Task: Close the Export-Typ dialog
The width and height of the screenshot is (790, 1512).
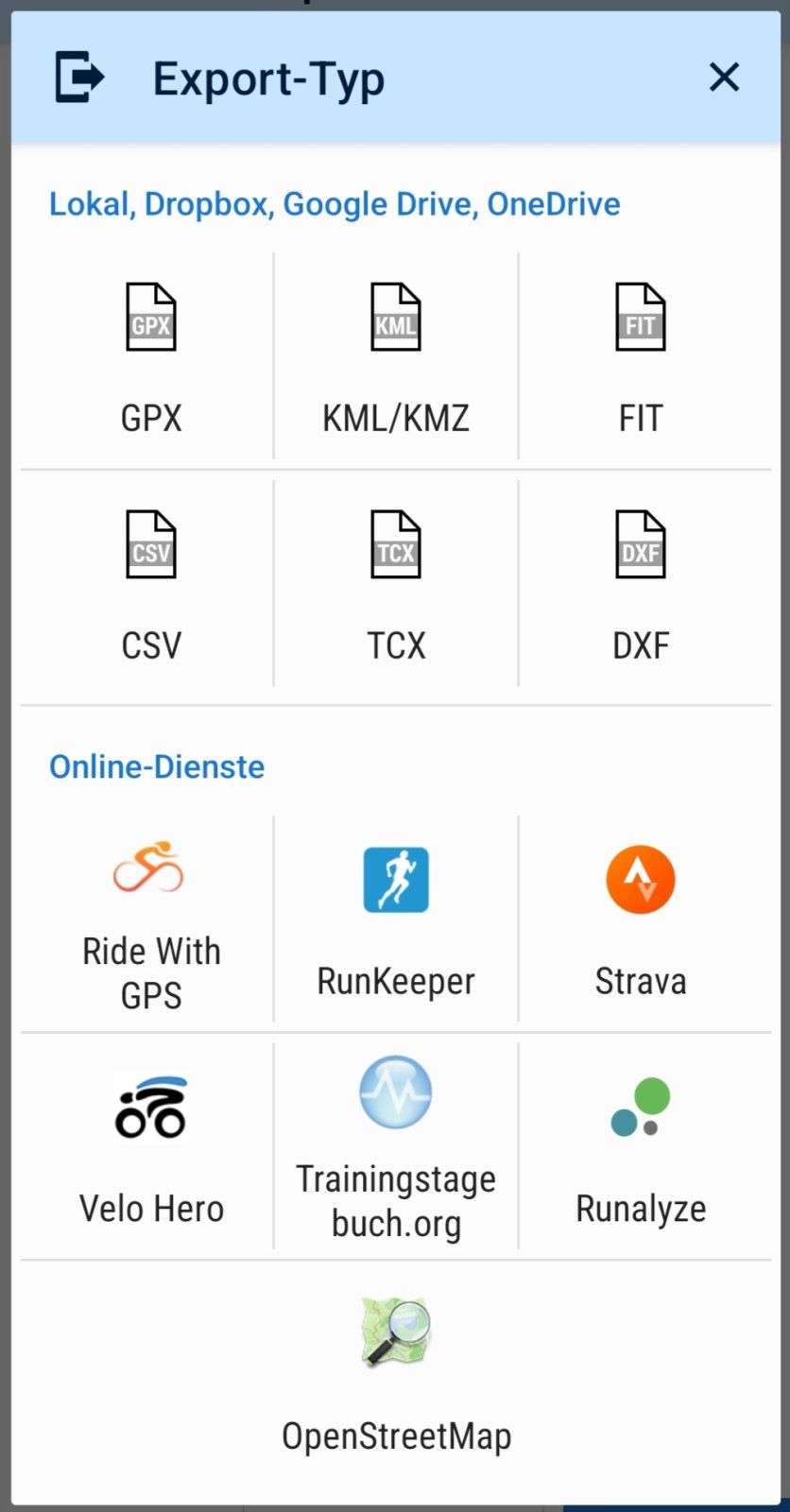Action: (x=724, y=77)
